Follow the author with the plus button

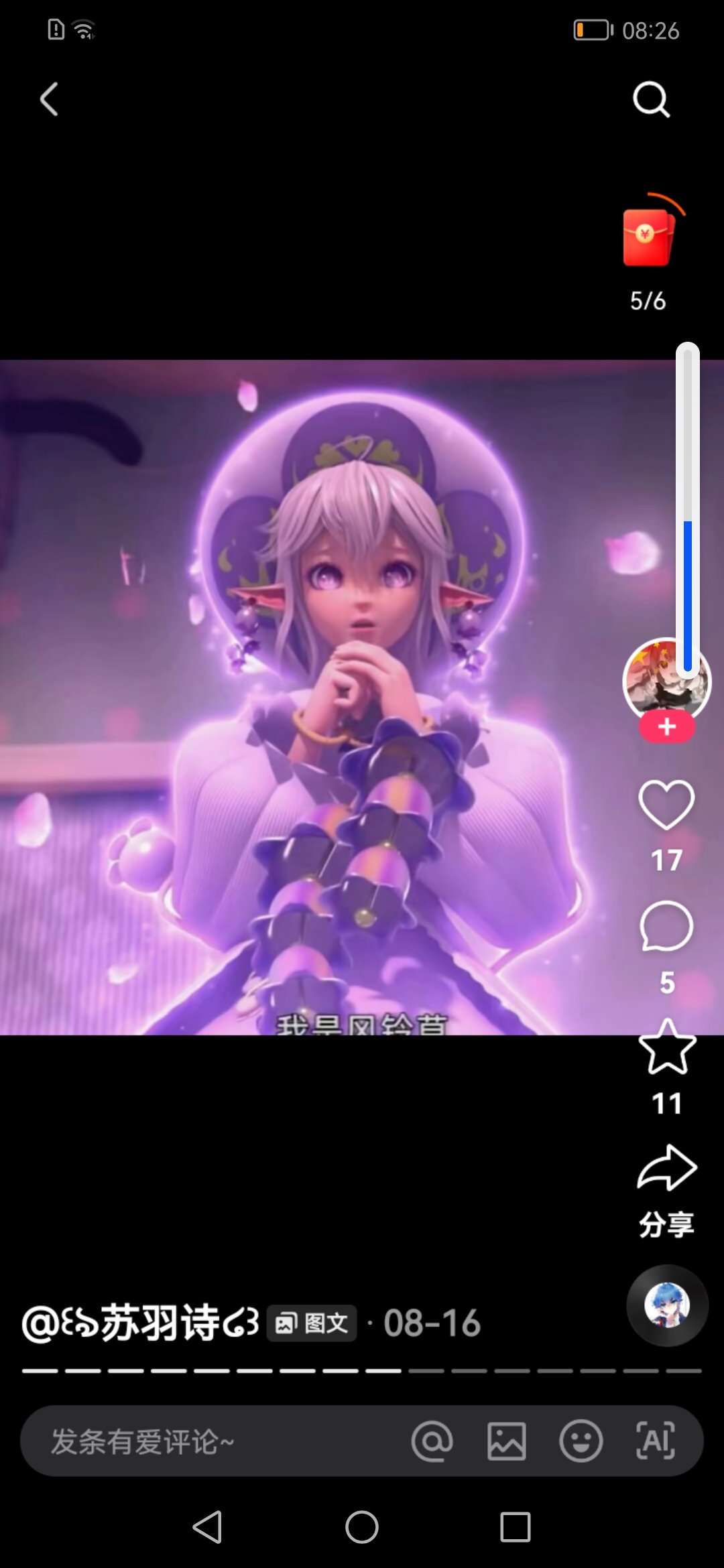(666, 727)
